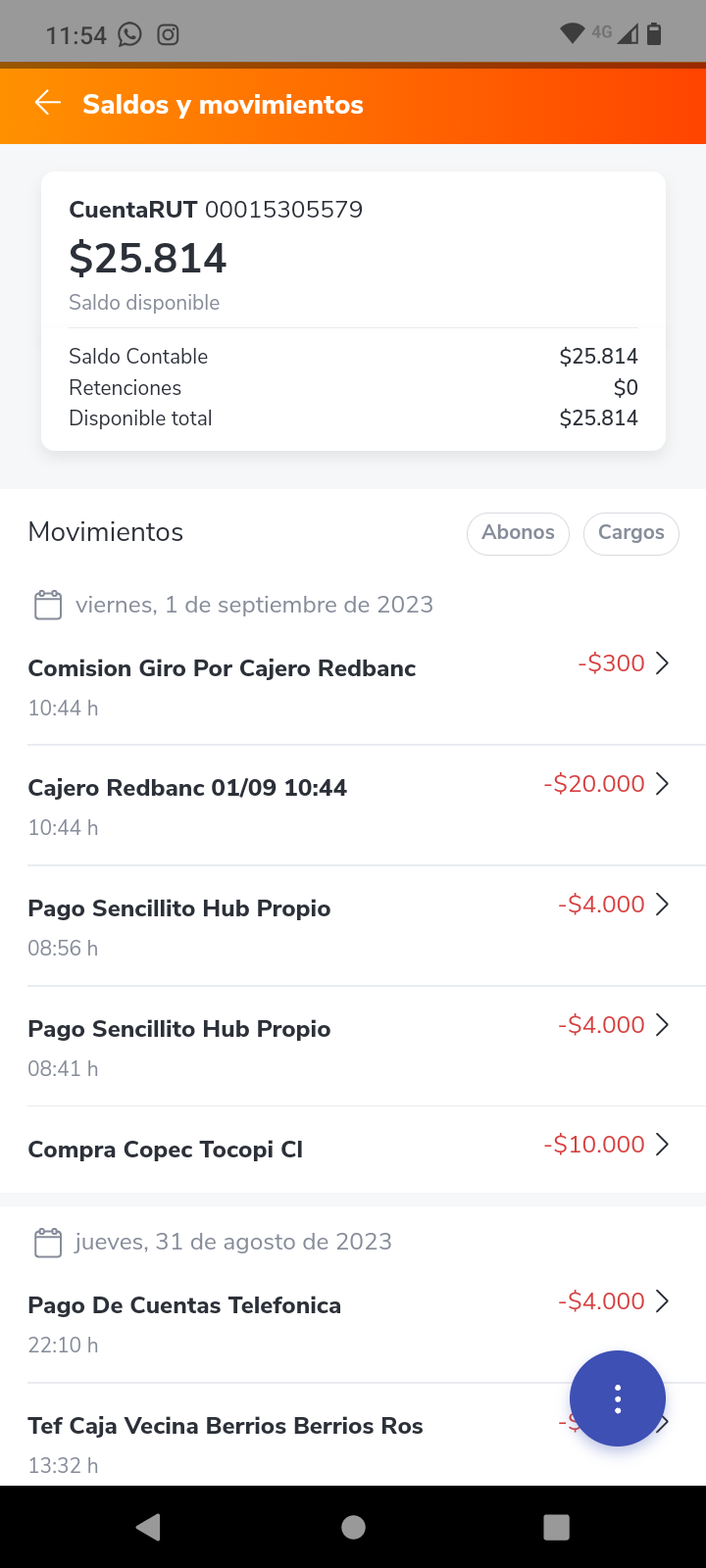Viewport: 706px width, 1568px height.
Task: Go back using the header arrow
Action: [x=47, y=103]
